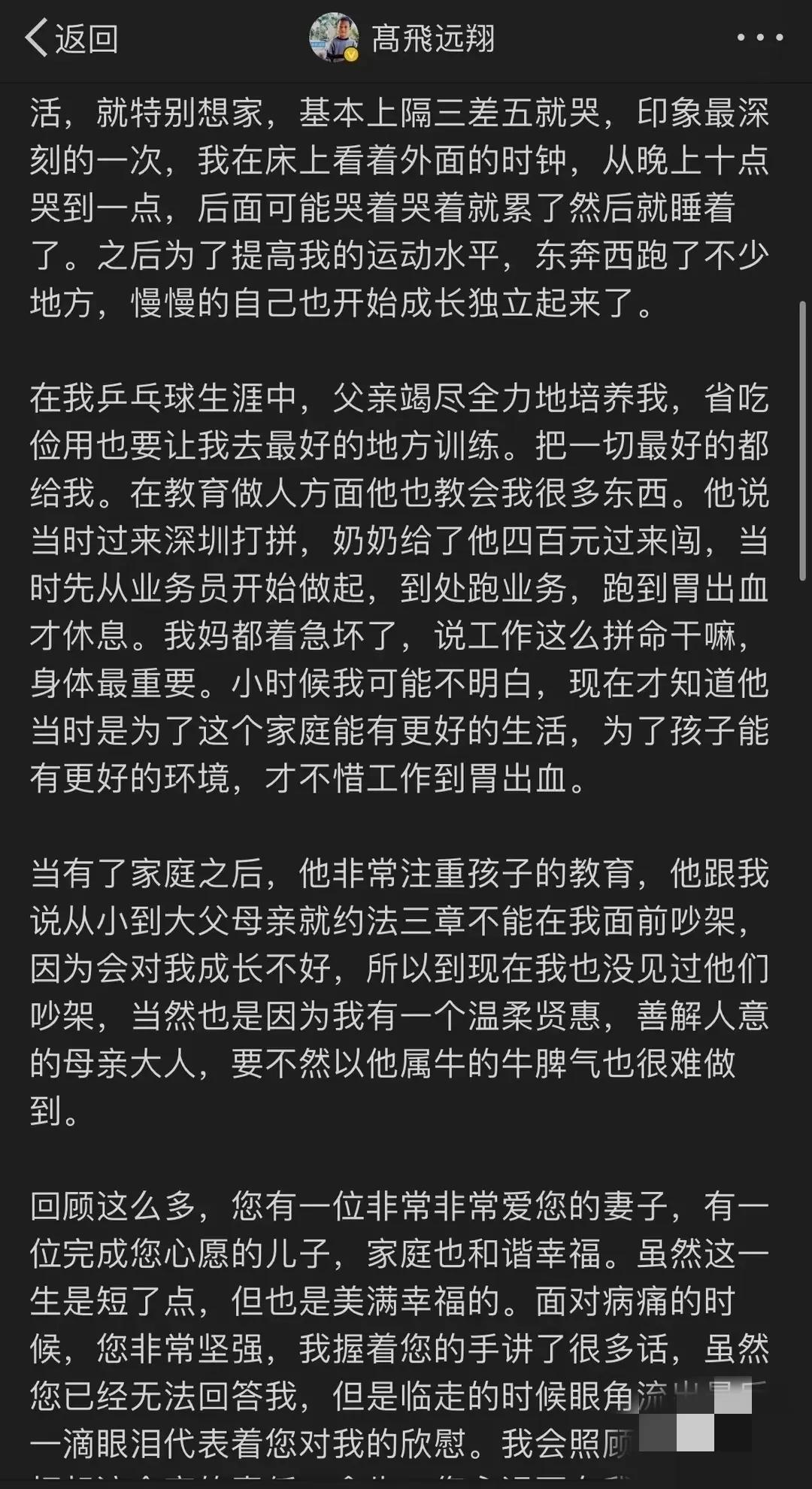Open the three-dot overflow menu
812x1489 pixels.
click(760, 38)
